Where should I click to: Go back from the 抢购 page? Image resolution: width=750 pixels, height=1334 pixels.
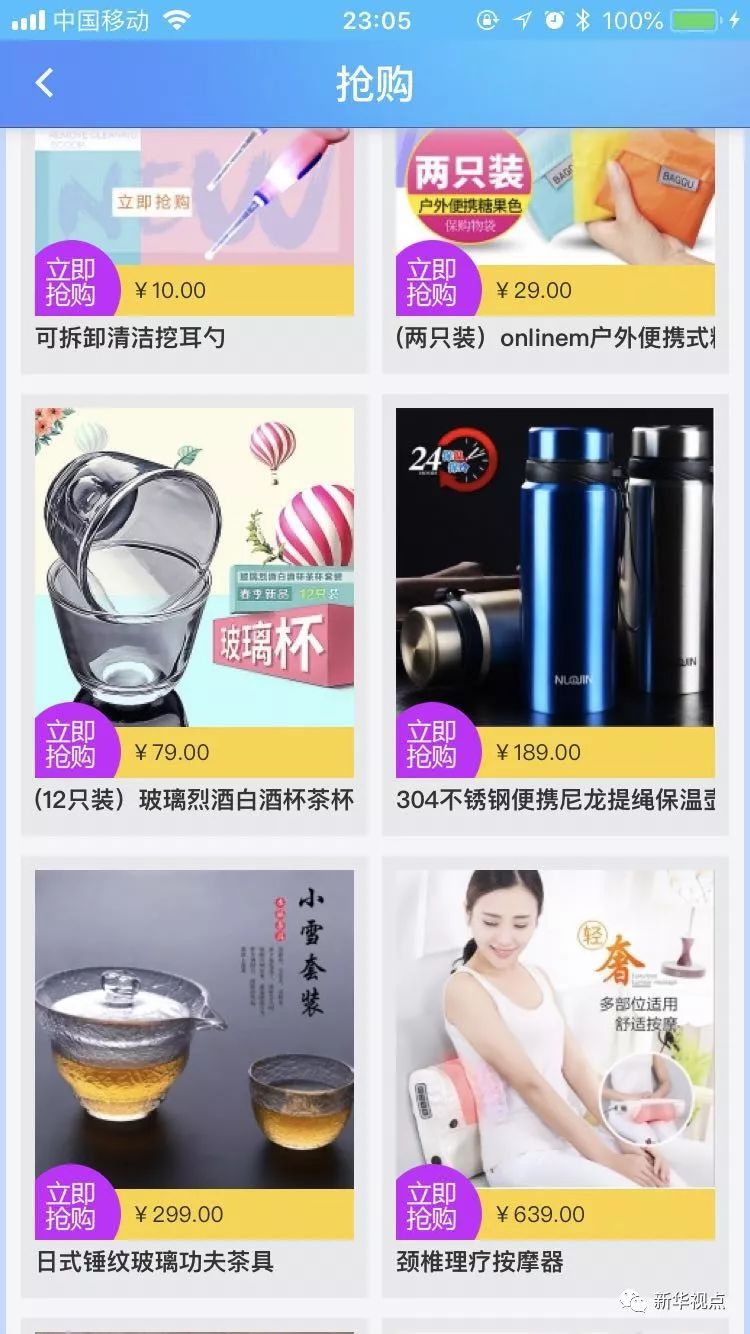[44, 83]
